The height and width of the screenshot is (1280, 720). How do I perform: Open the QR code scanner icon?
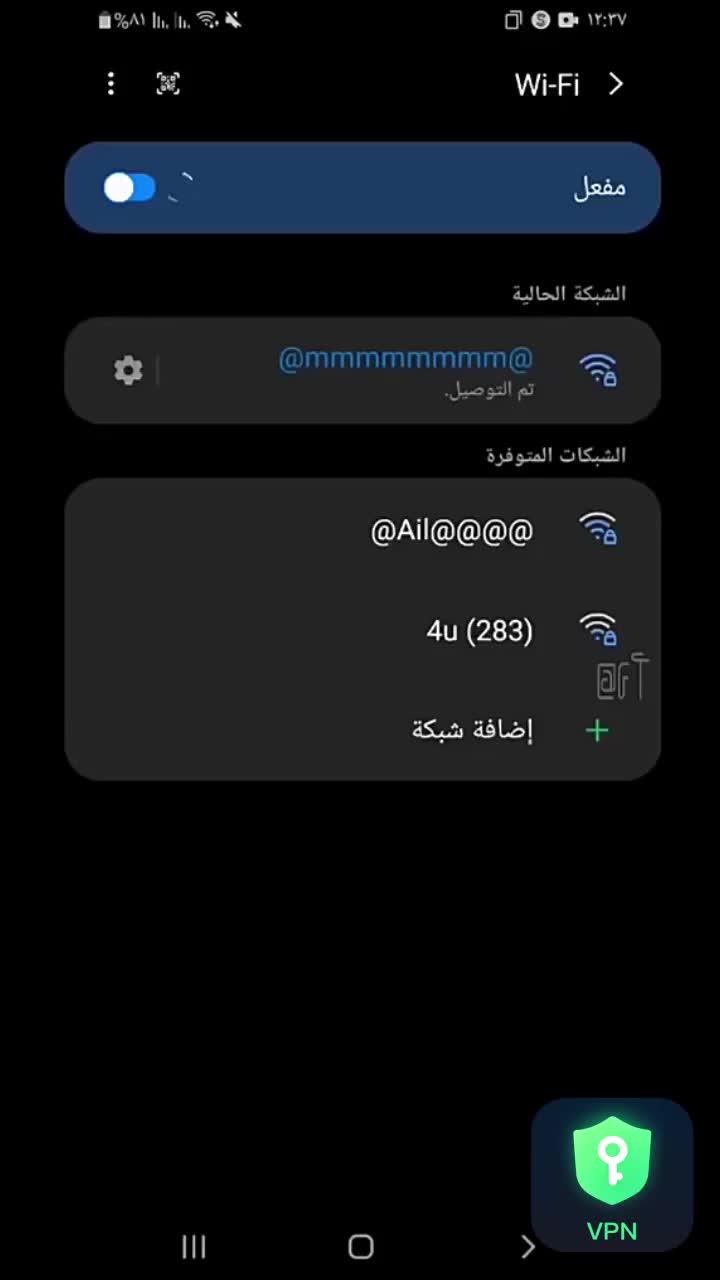[x=168, y=84]
